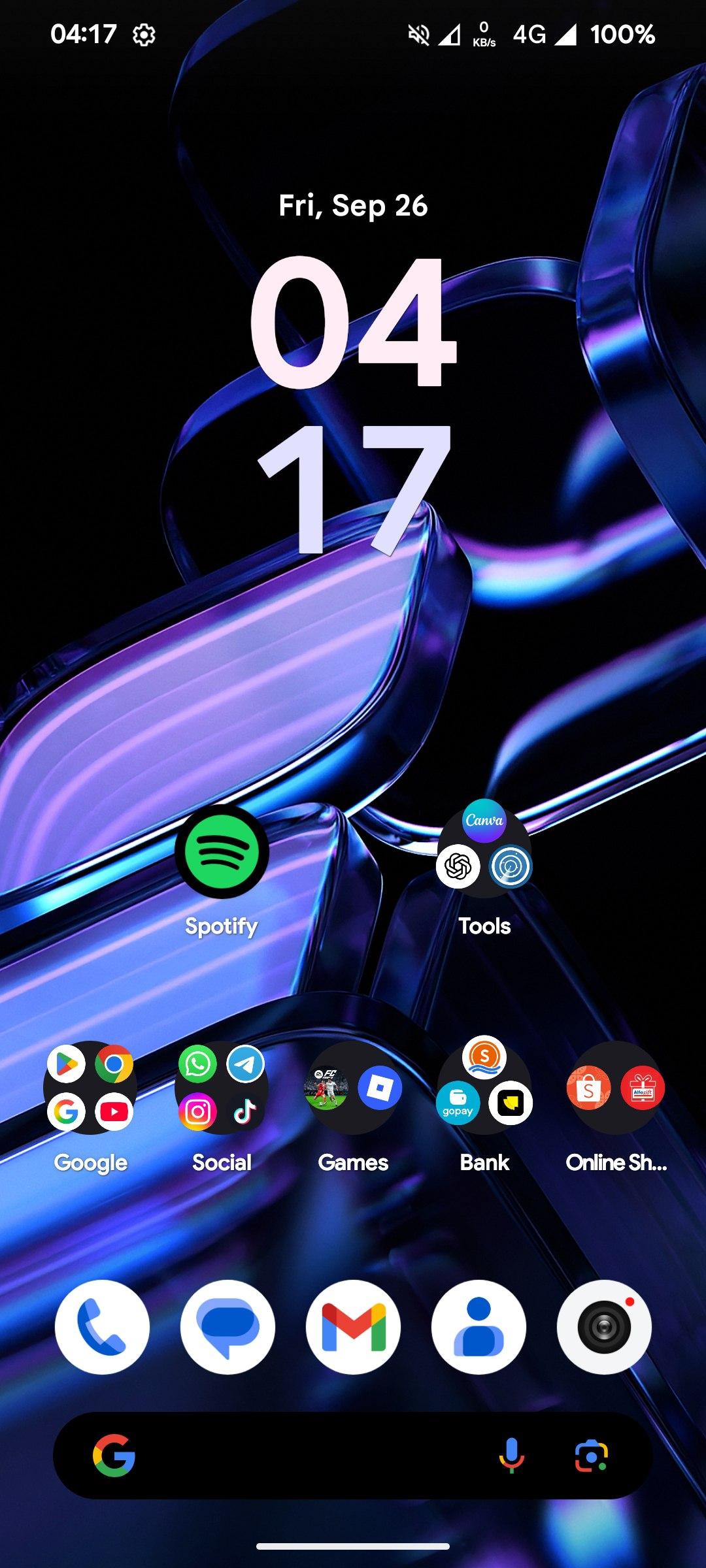
Task: Tap the Google search bar
Action: click(x=307, y=1456)
